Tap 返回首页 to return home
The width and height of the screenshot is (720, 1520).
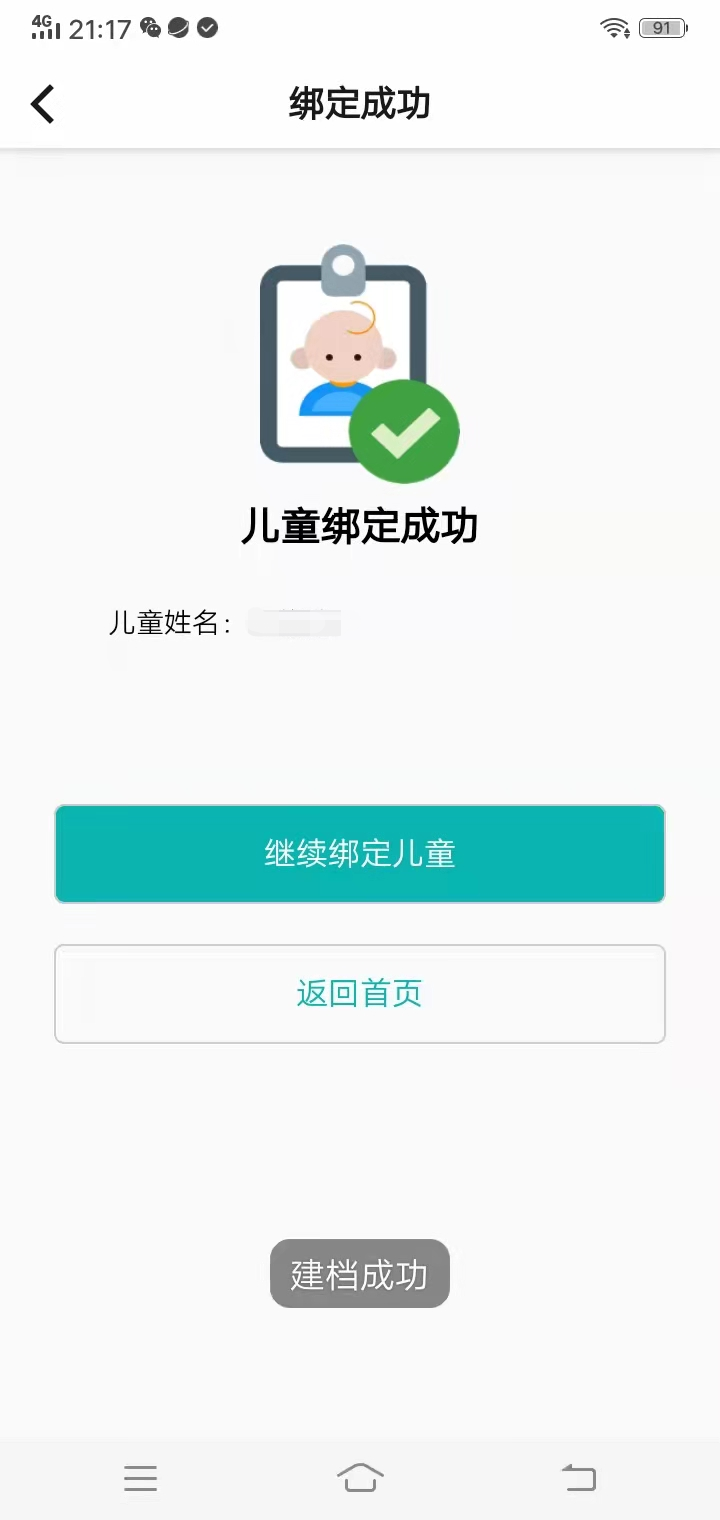(x=360, y=994)
